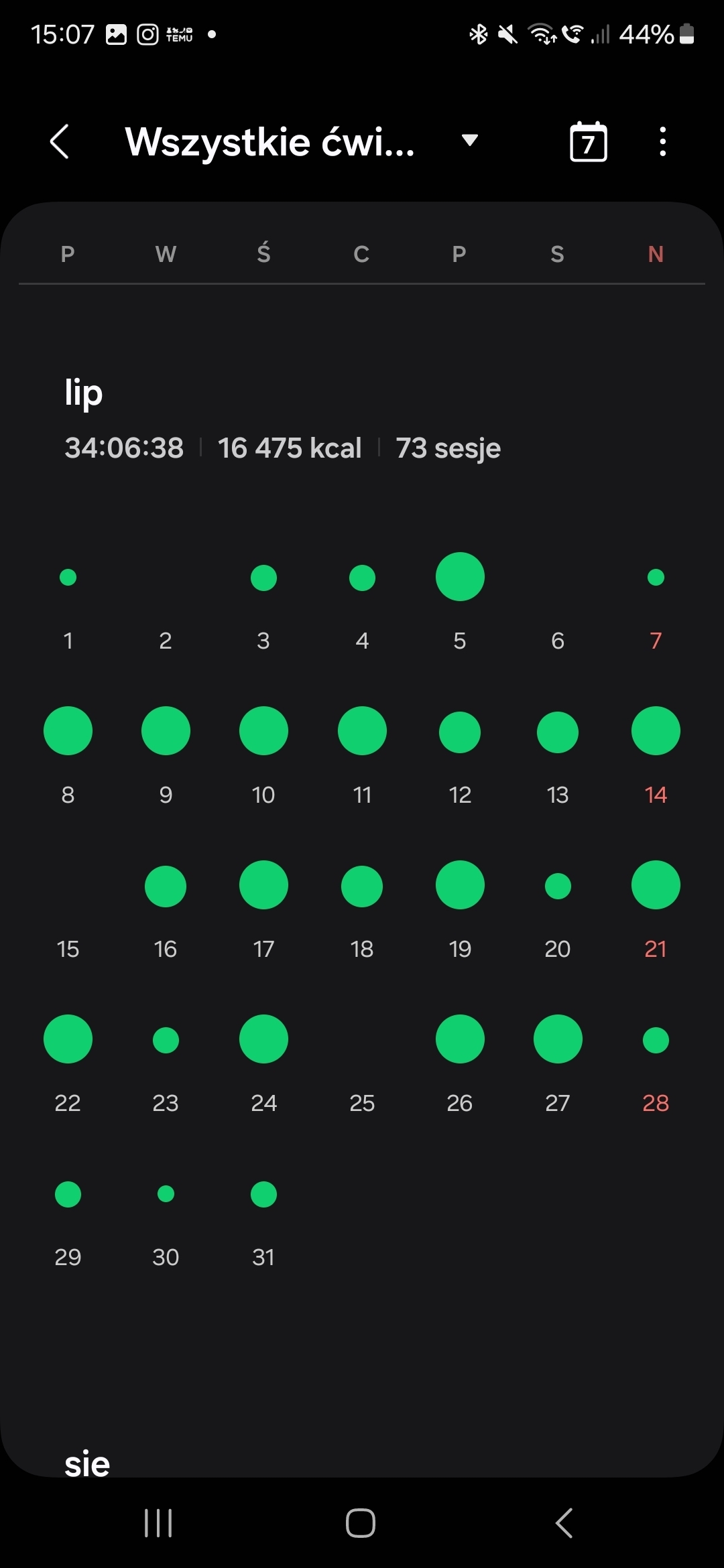Viewport: 724px width, 1568px height.
Task: Select July 31 in the calendar
Action: pos(263,1220)
